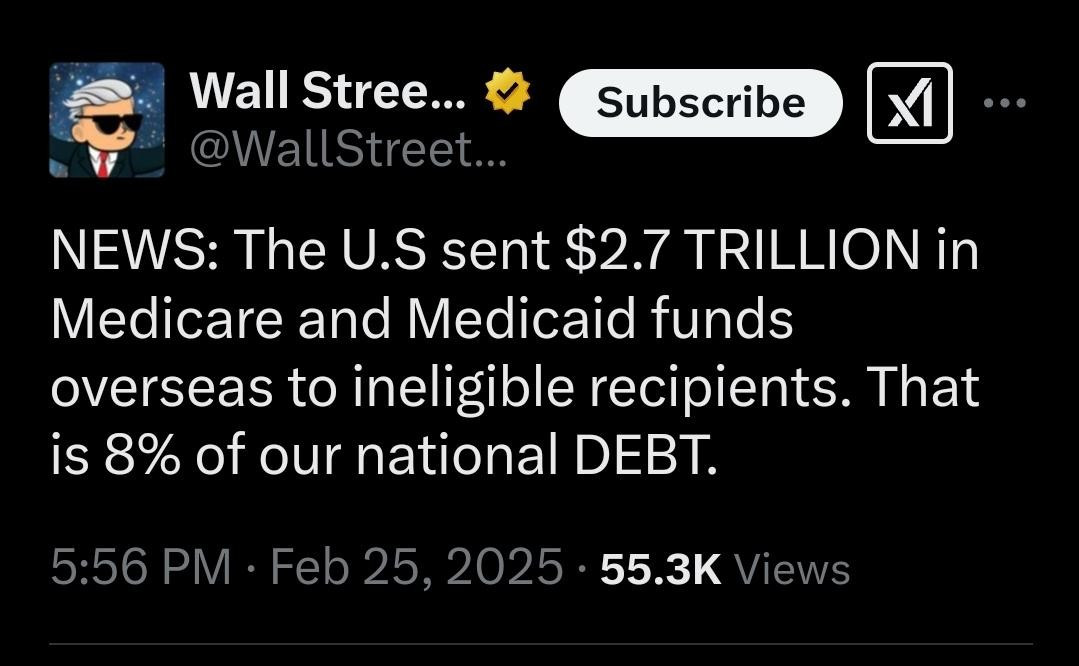Open the post's overflow menu

point(1004,103)
